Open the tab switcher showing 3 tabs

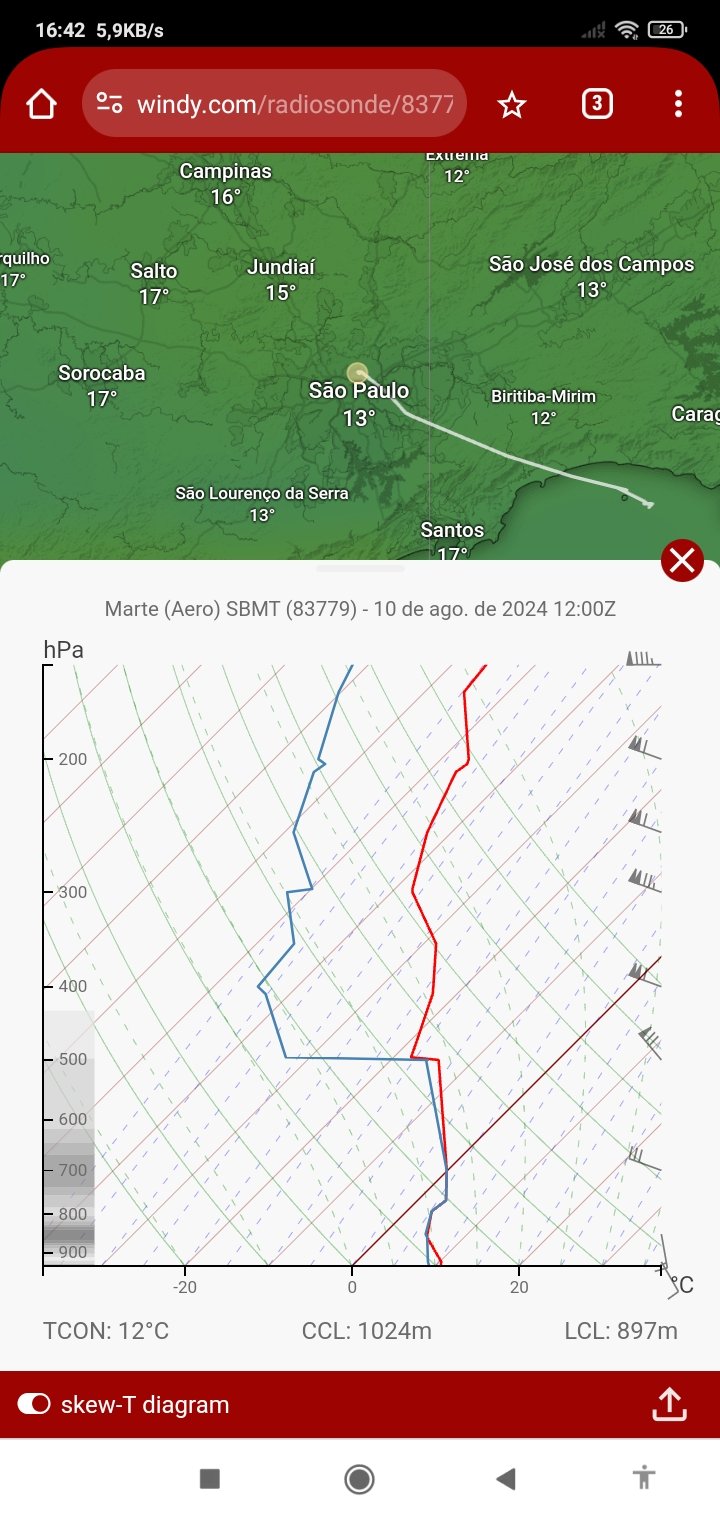point(597,103)
